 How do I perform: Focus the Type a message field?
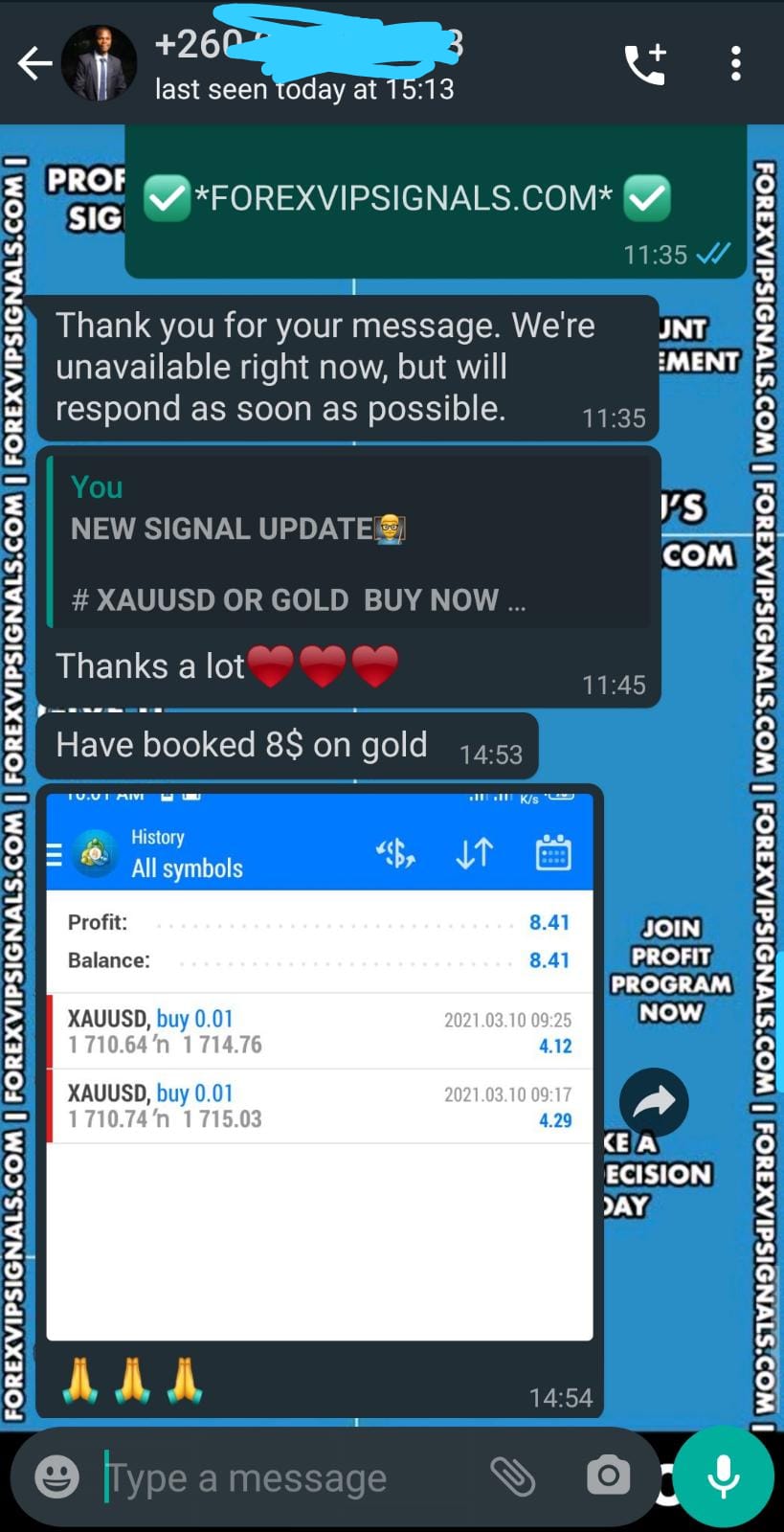[x=287, y=1478]
